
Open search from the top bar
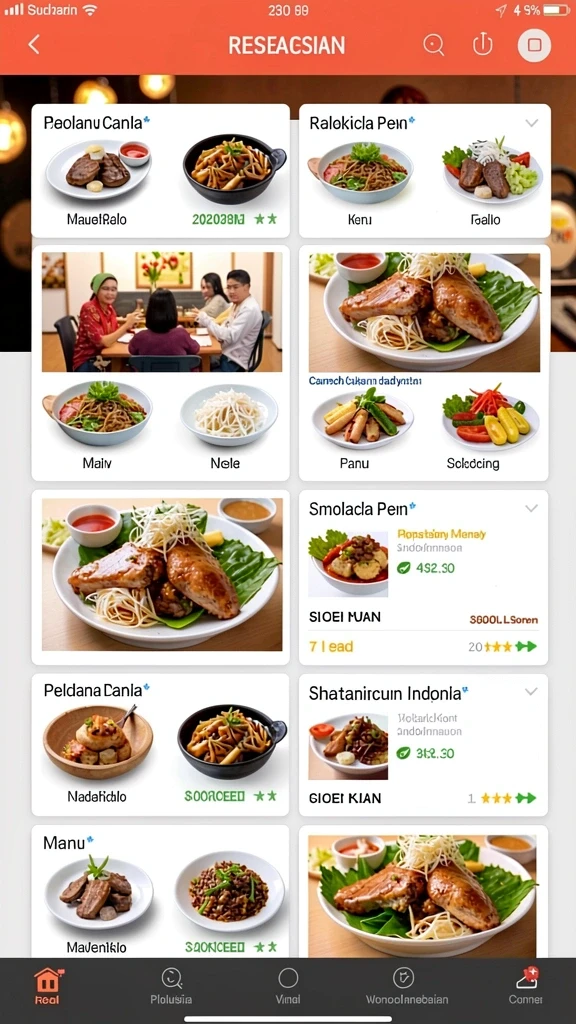click(x=434, y=44)
